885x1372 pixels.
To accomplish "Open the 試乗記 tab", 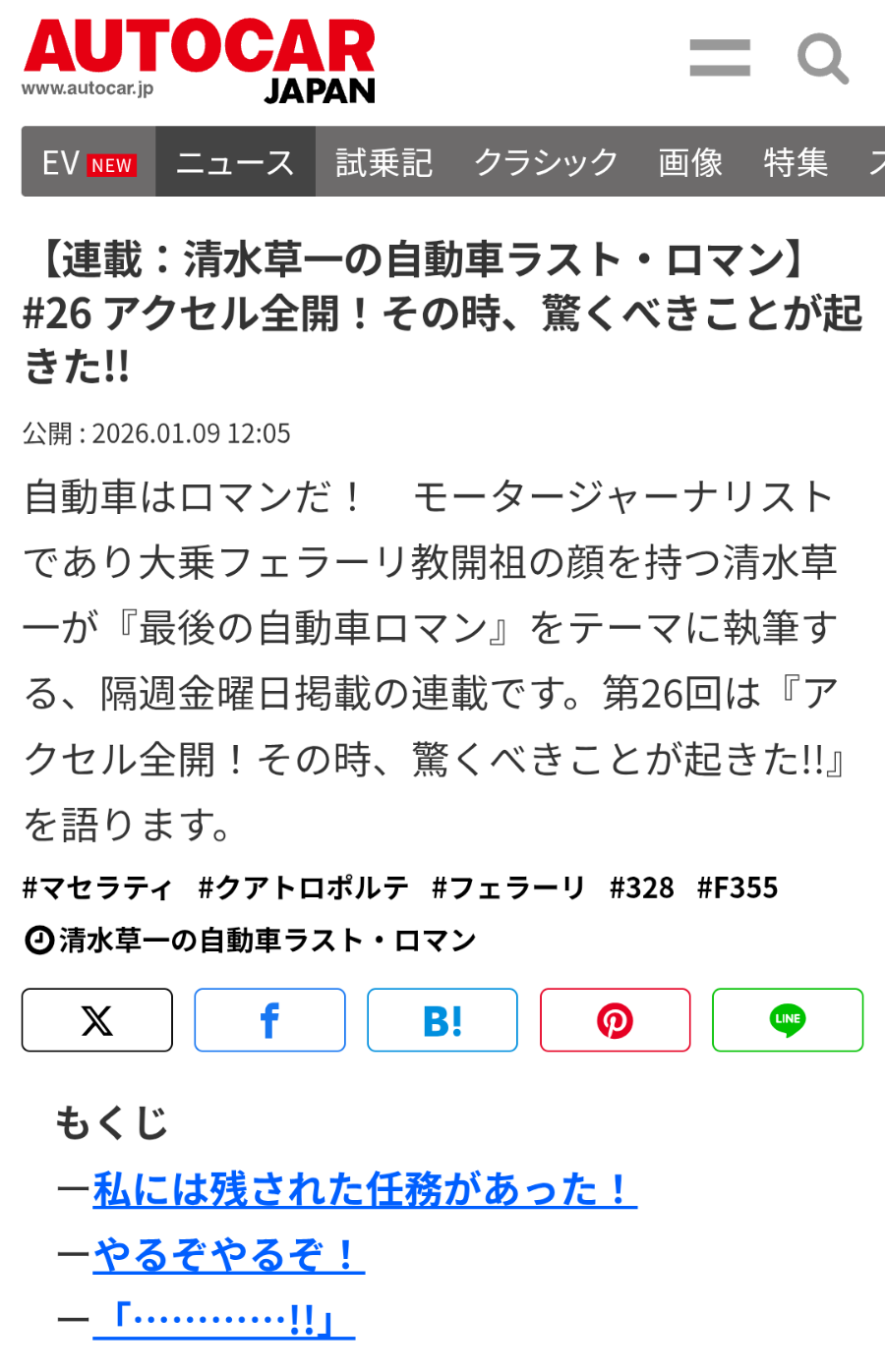I will 383,162.
